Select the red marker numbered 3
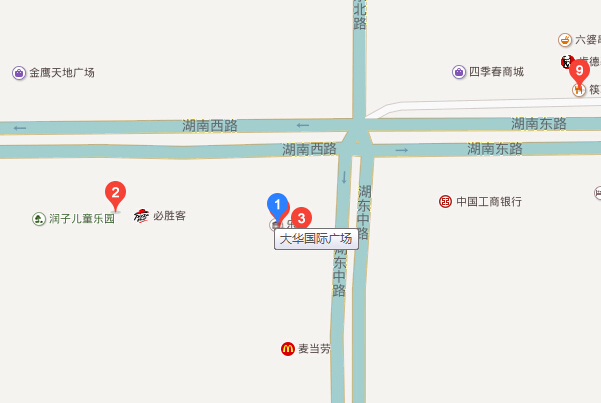 tap(301, 219)
